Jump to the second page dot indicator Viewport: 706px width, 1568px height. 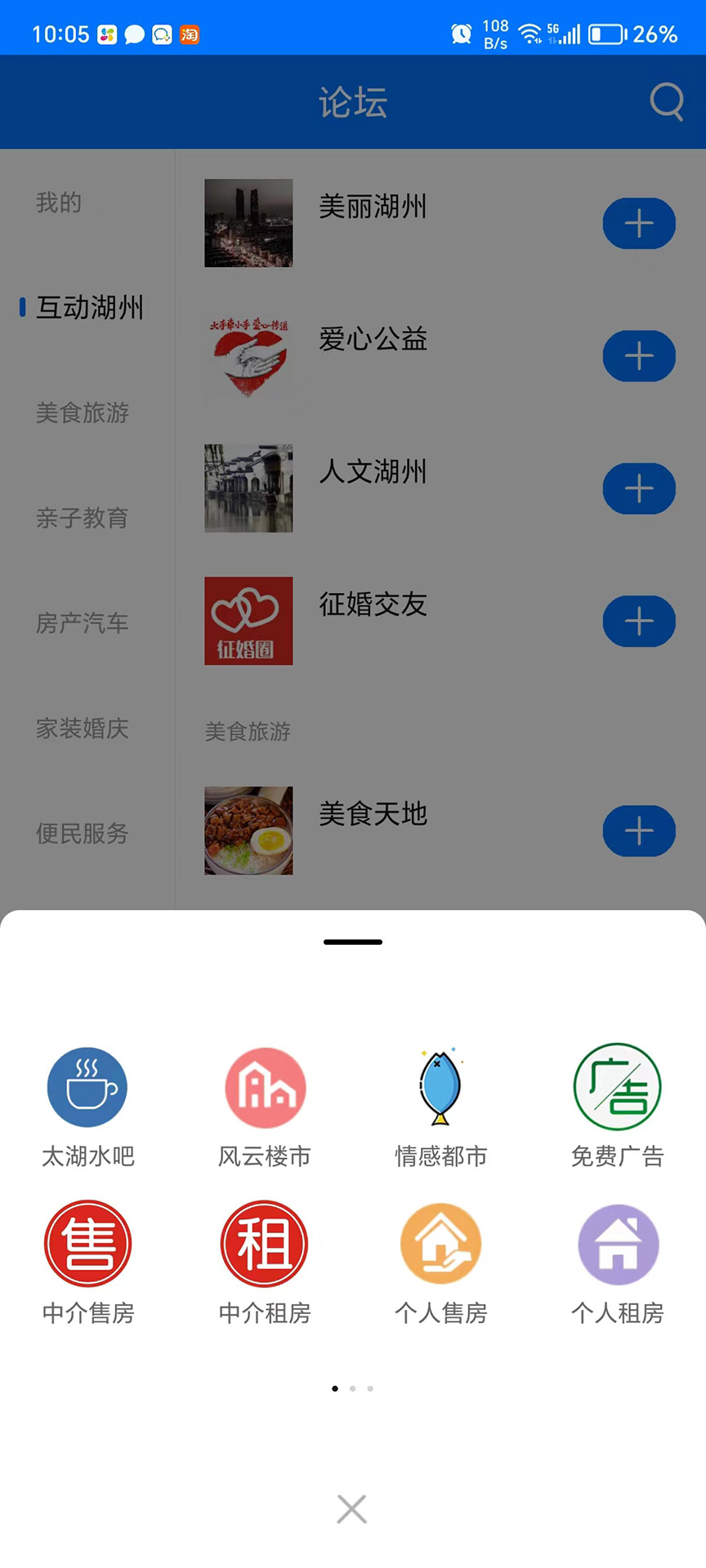352,1388
